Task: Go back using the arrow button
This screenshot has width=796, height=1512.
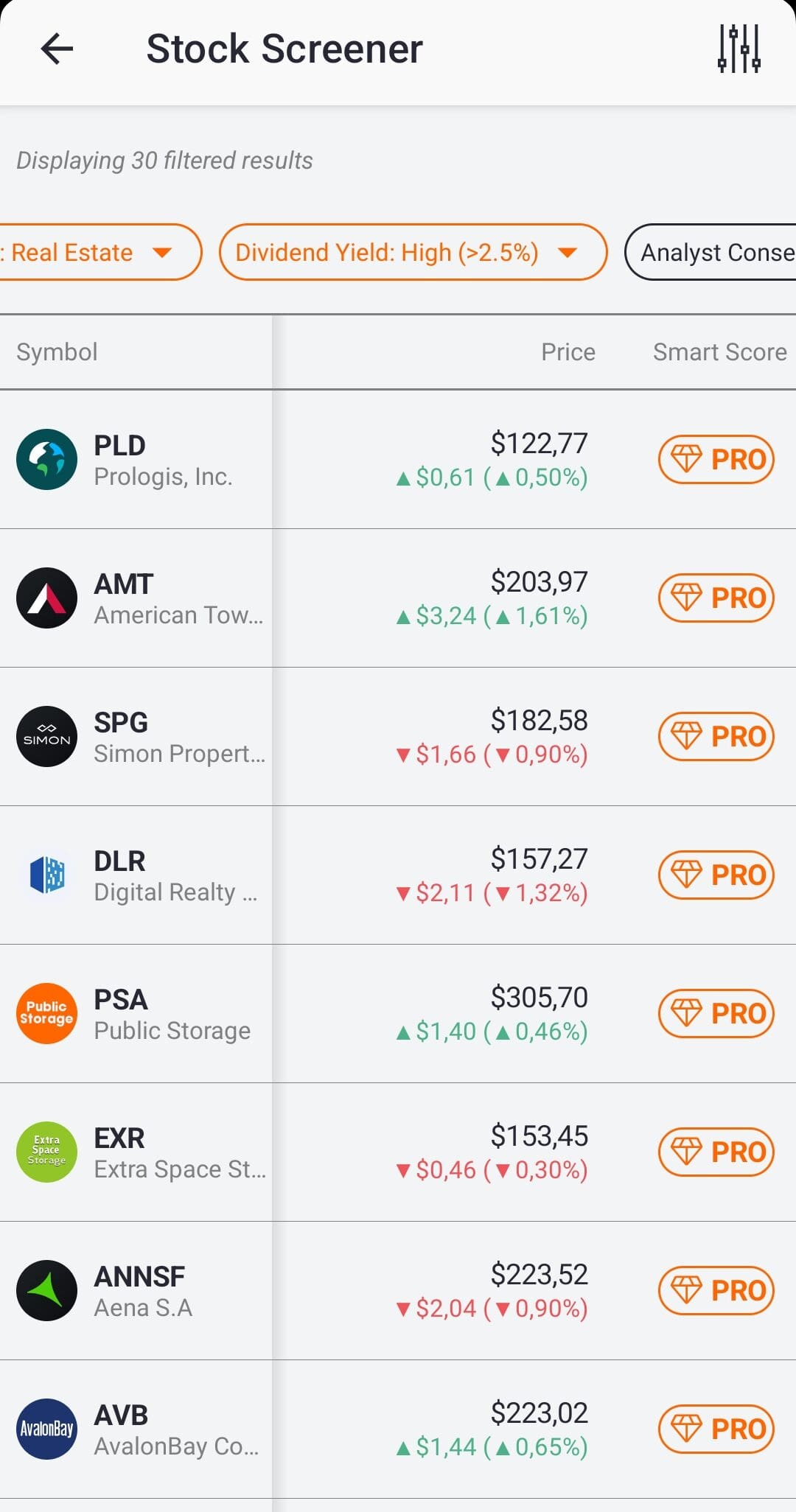Action: [55, 49]
